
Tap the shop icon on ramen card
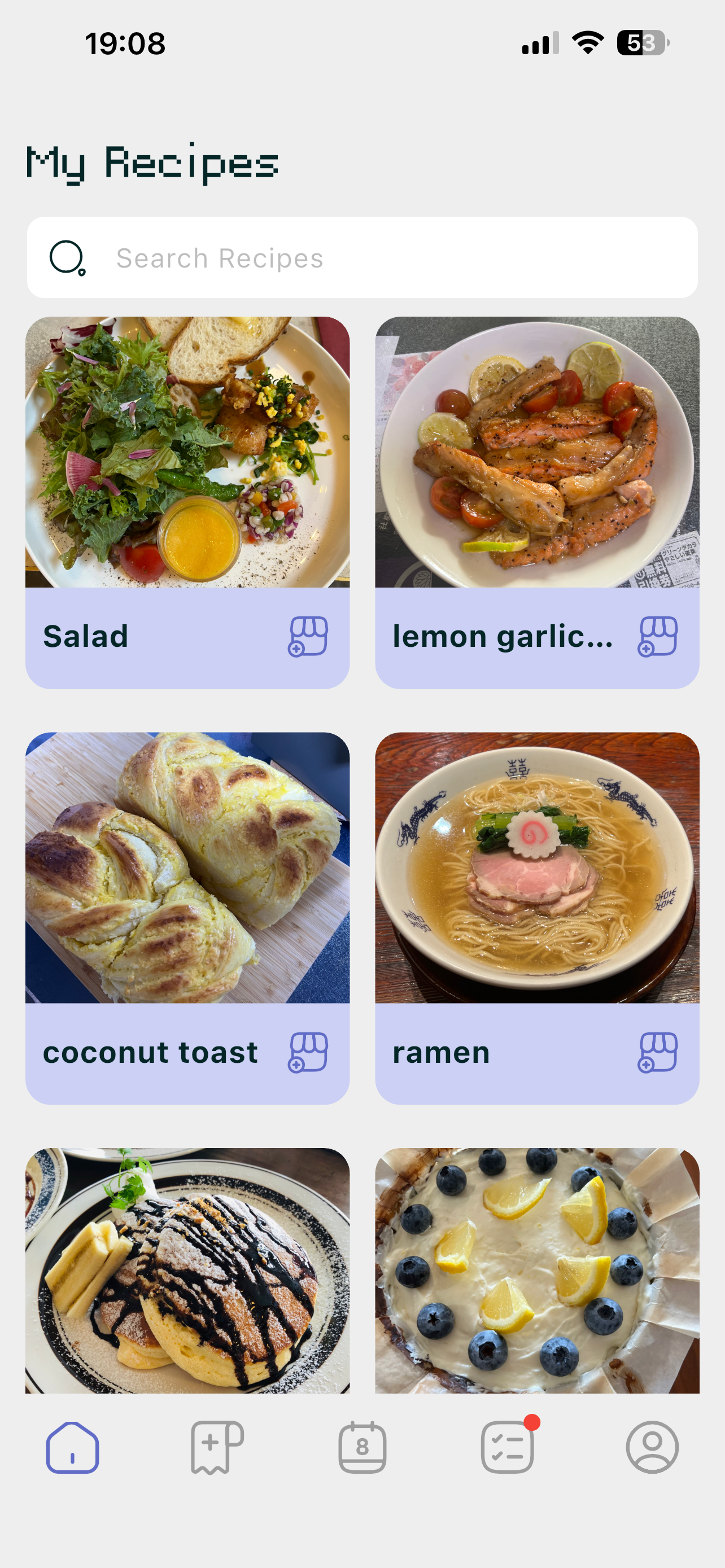tap(657, 1053)
